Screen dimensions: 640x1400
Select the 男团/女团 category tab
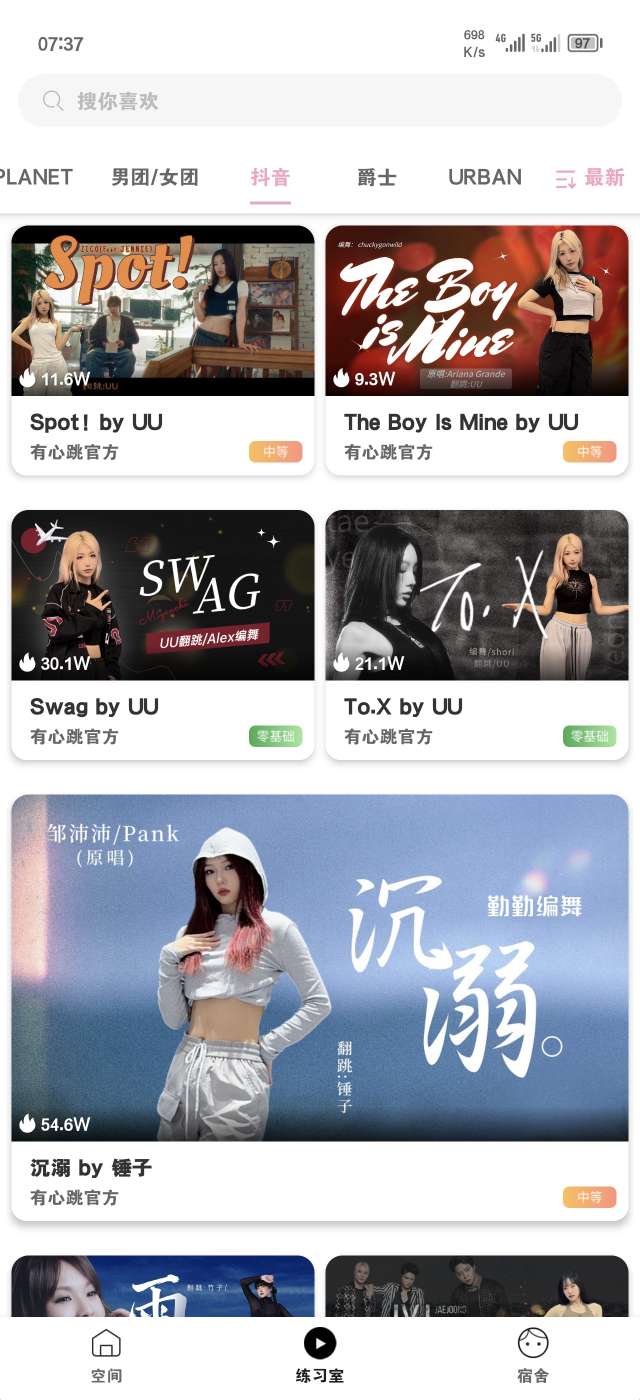pos(155,178)
